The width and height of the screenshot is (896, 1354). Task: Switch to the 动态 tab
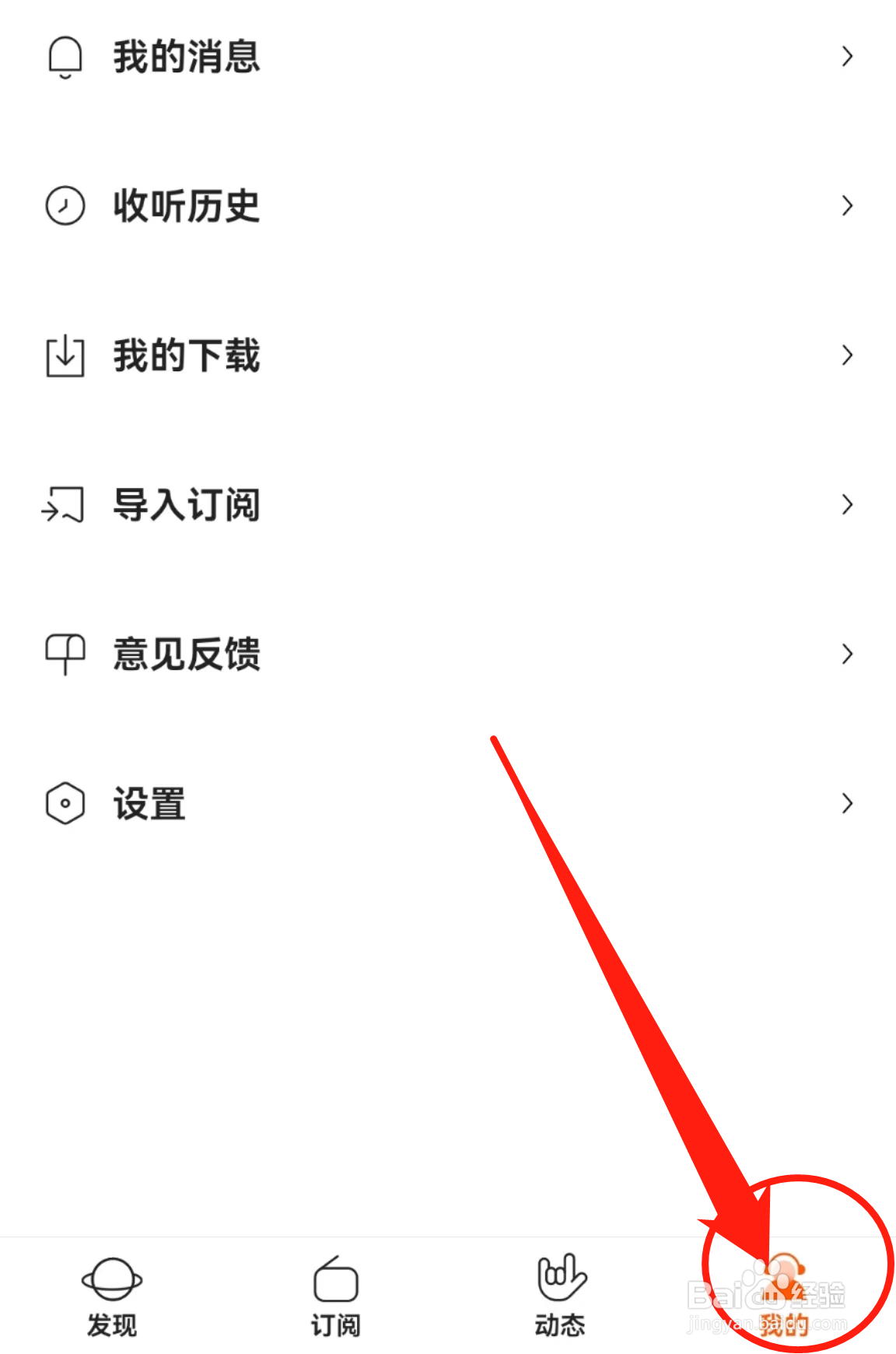click(559, 1296)
